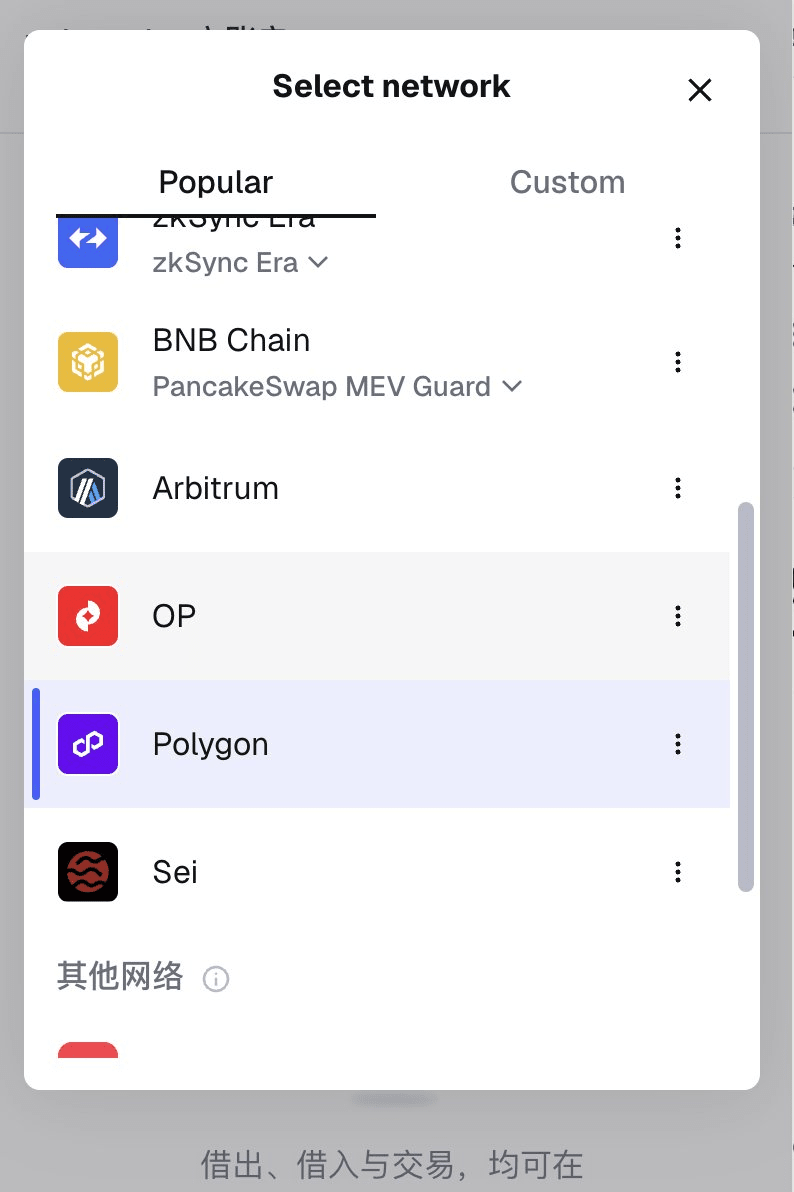Choose the Arbitrum network

[x=216, y=489]
